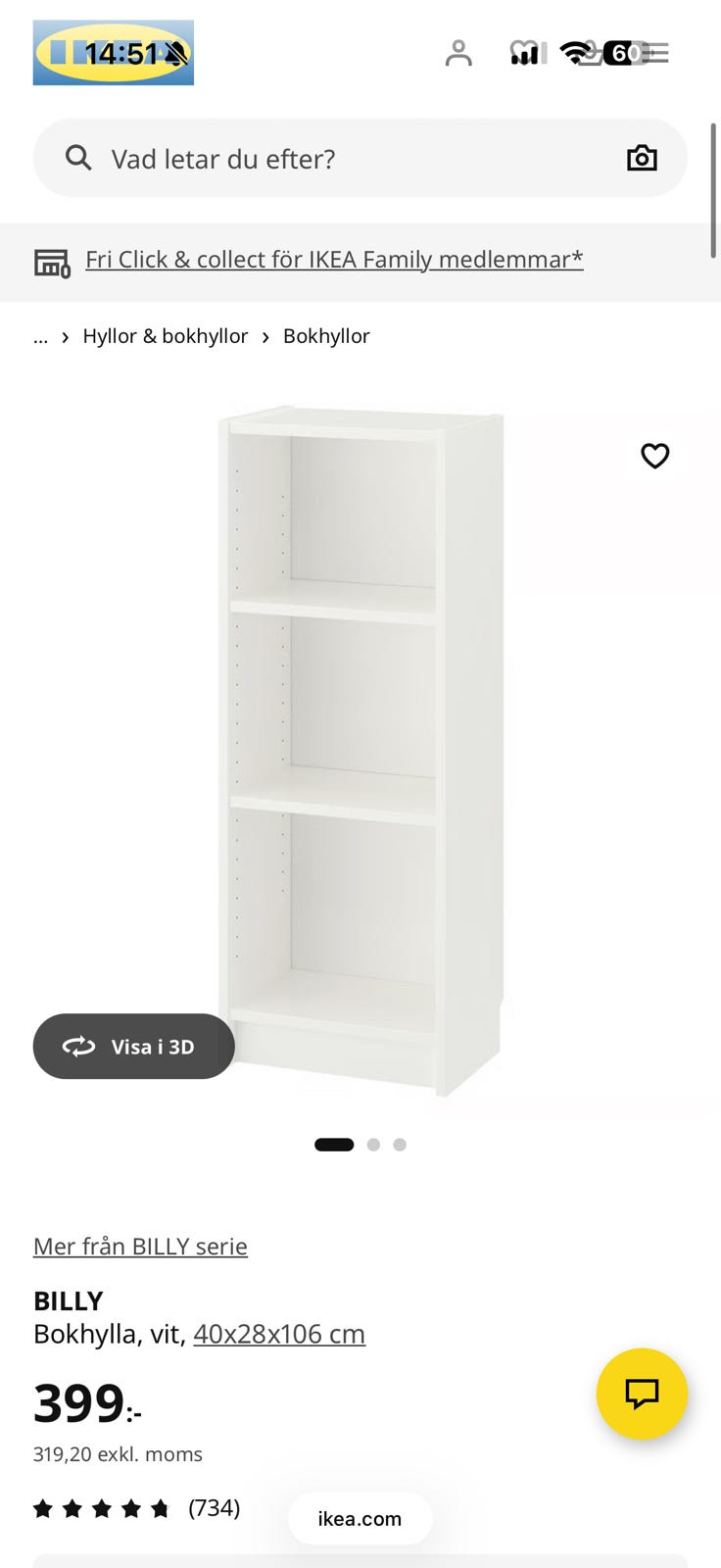Go to the Bokhyllor breadcrumb
Image resolution: width=721 pixels, height=1568 pixels.
(326, 336)
